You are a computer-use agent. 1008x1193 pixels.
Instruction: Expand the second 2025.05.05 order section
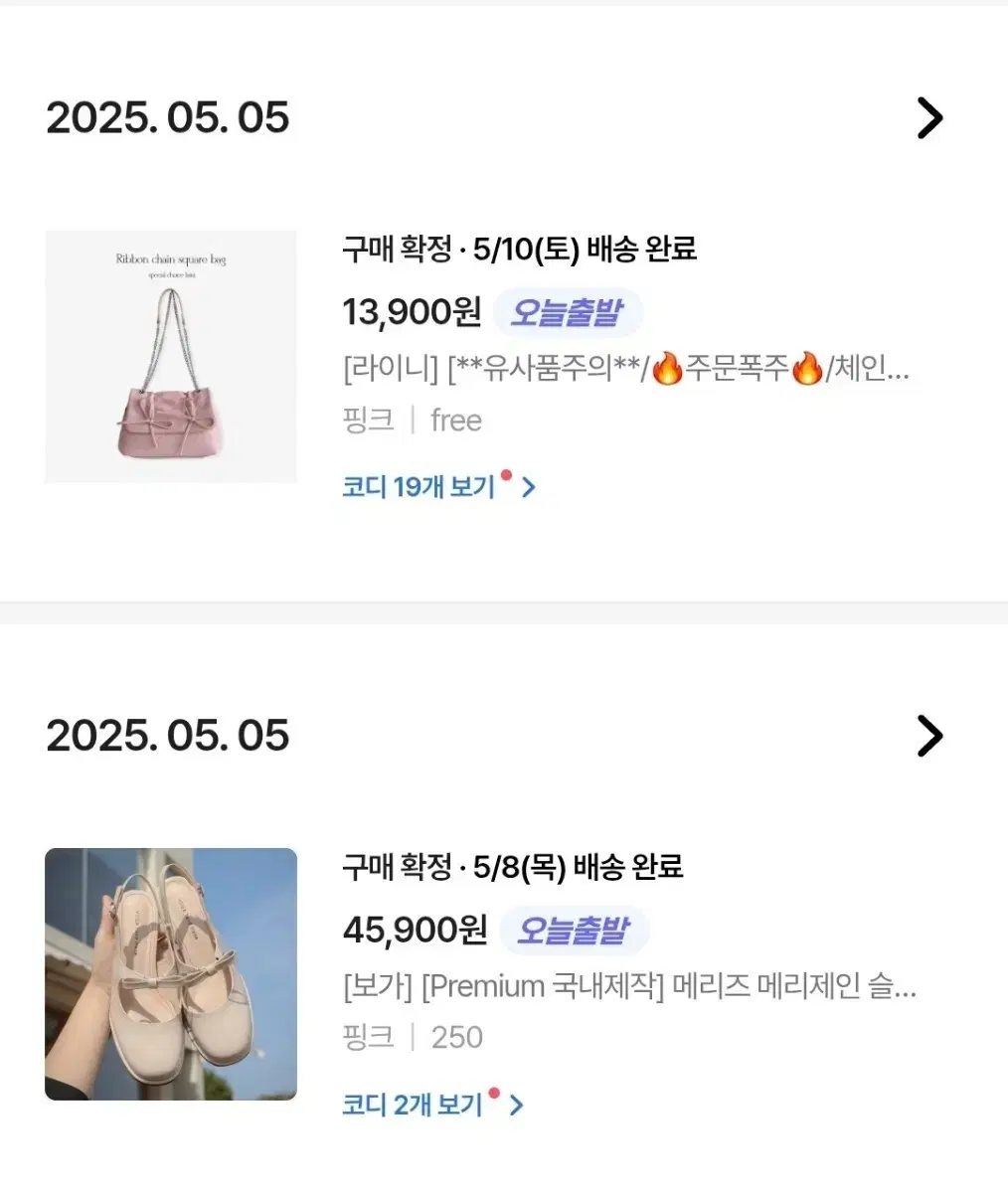coord(169,736)
